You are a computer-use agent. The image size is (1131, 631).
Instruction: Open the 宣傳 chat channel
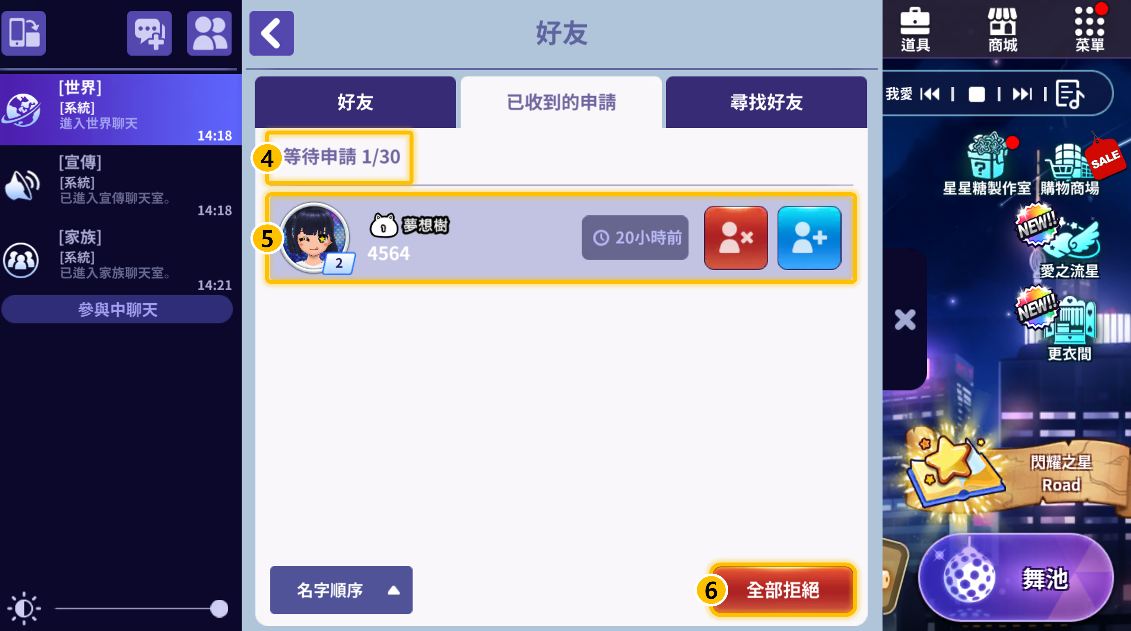120,185
